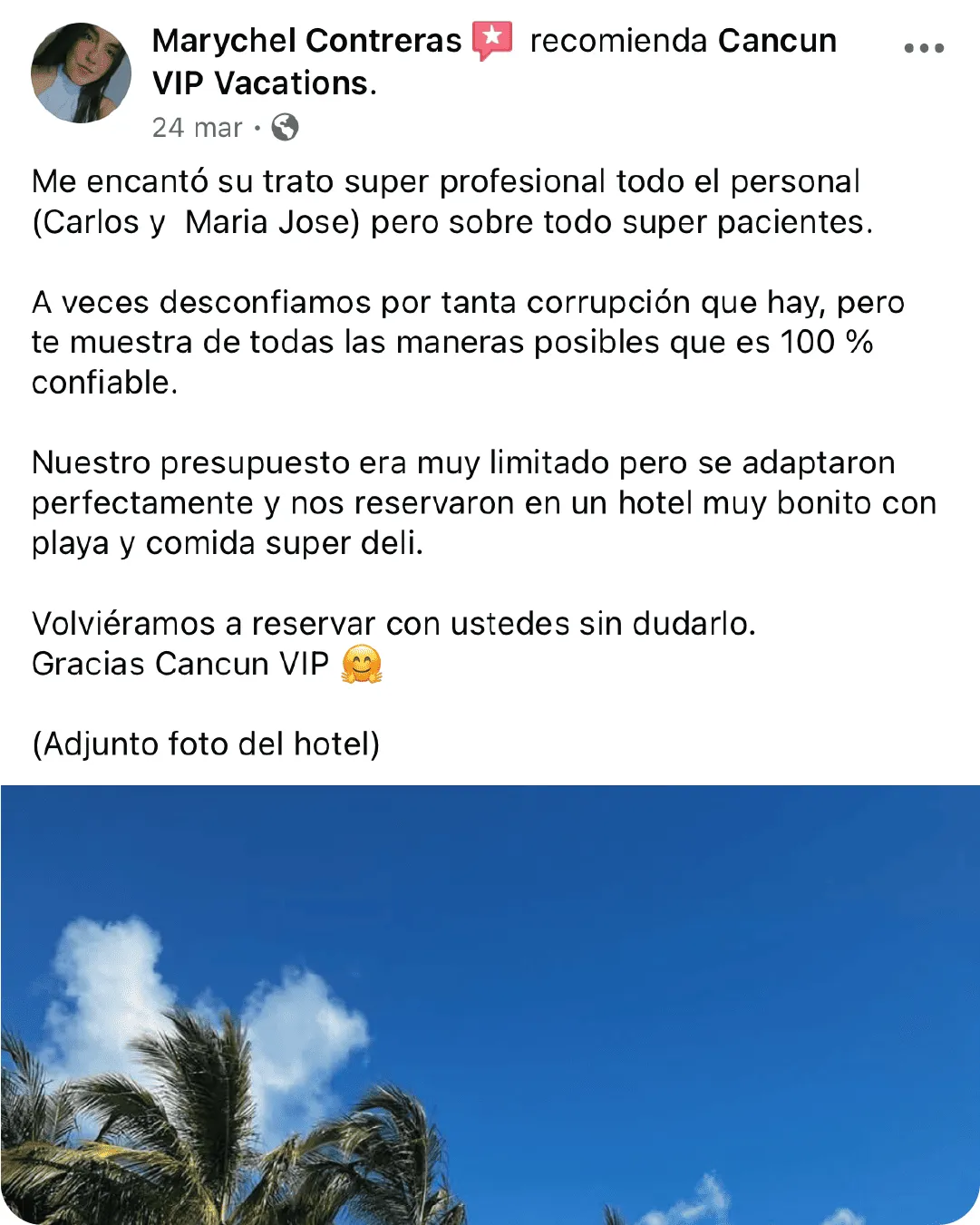Open the attached hotel photo

pos(490,1005)
